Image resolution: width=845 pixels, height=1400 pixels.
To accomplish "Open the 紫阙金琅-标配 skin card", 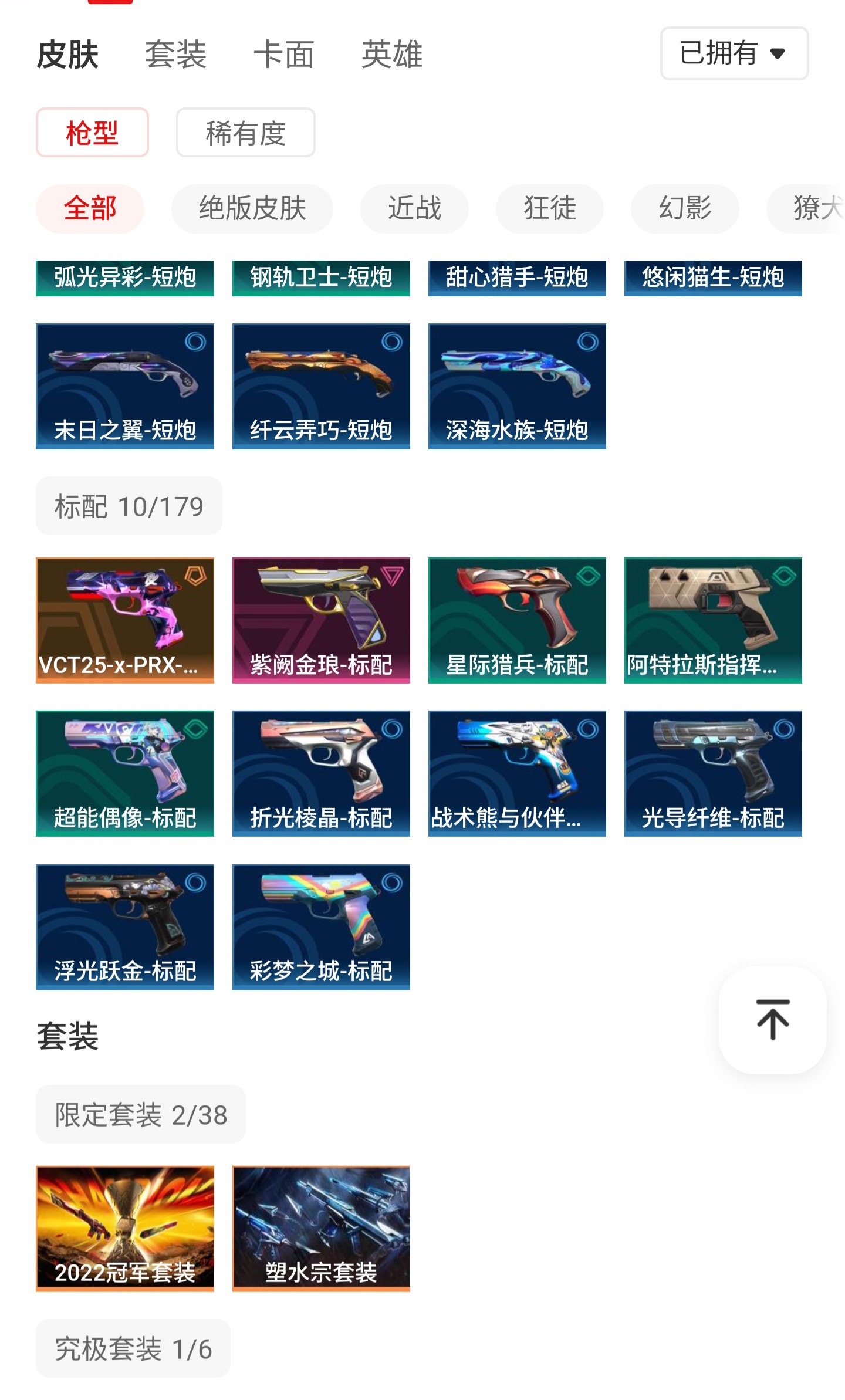I will click(x=321, y=620).
